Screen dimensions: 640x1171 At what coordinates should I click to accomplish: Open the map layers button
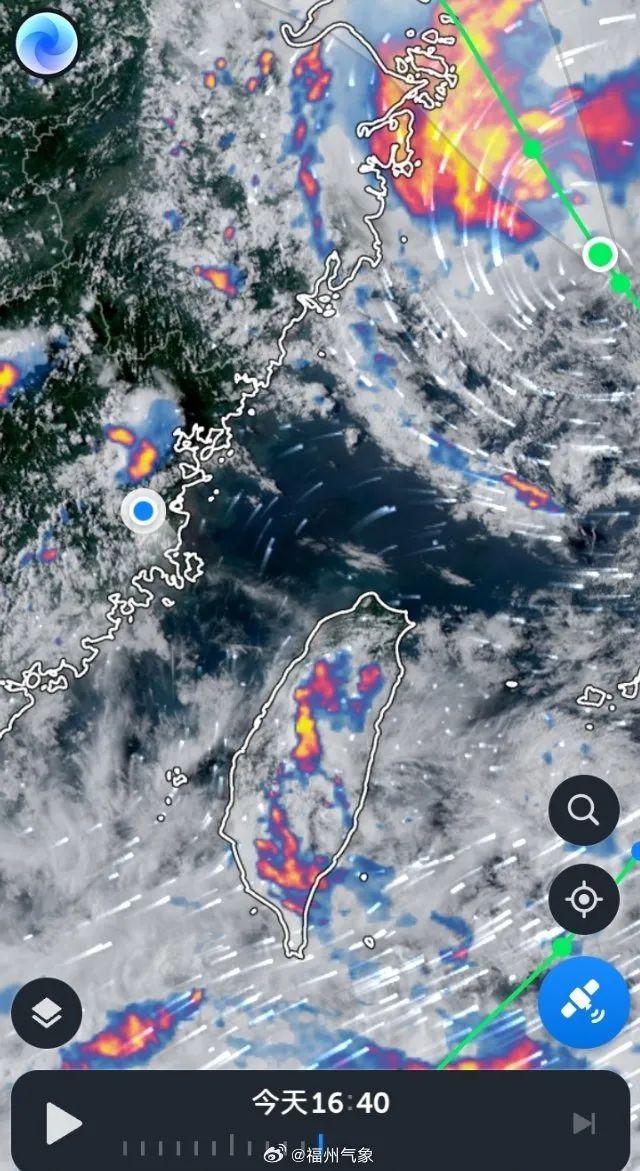(47, 1013)
